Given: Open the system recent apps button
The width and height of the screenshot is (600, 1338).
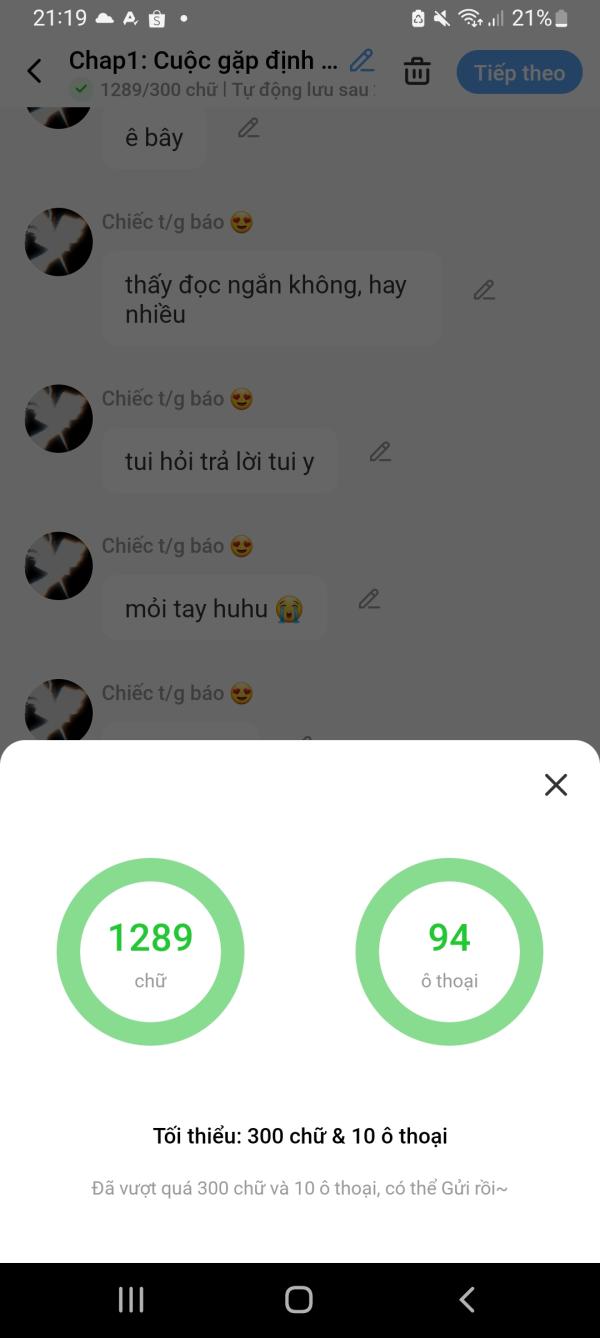Looking at the screenshot, I should [131, 1299].
